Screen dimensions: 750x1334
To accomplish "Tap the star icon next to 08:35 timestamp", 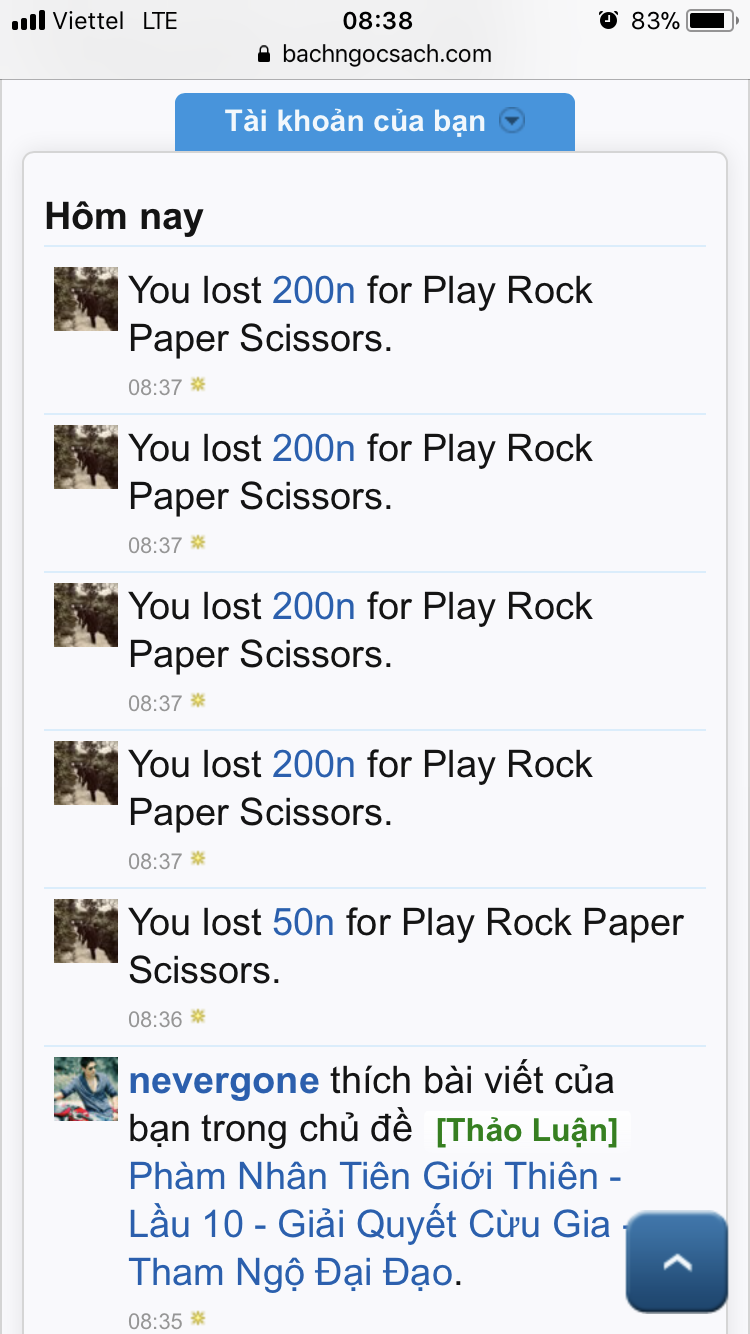I will coord(196,1320).
